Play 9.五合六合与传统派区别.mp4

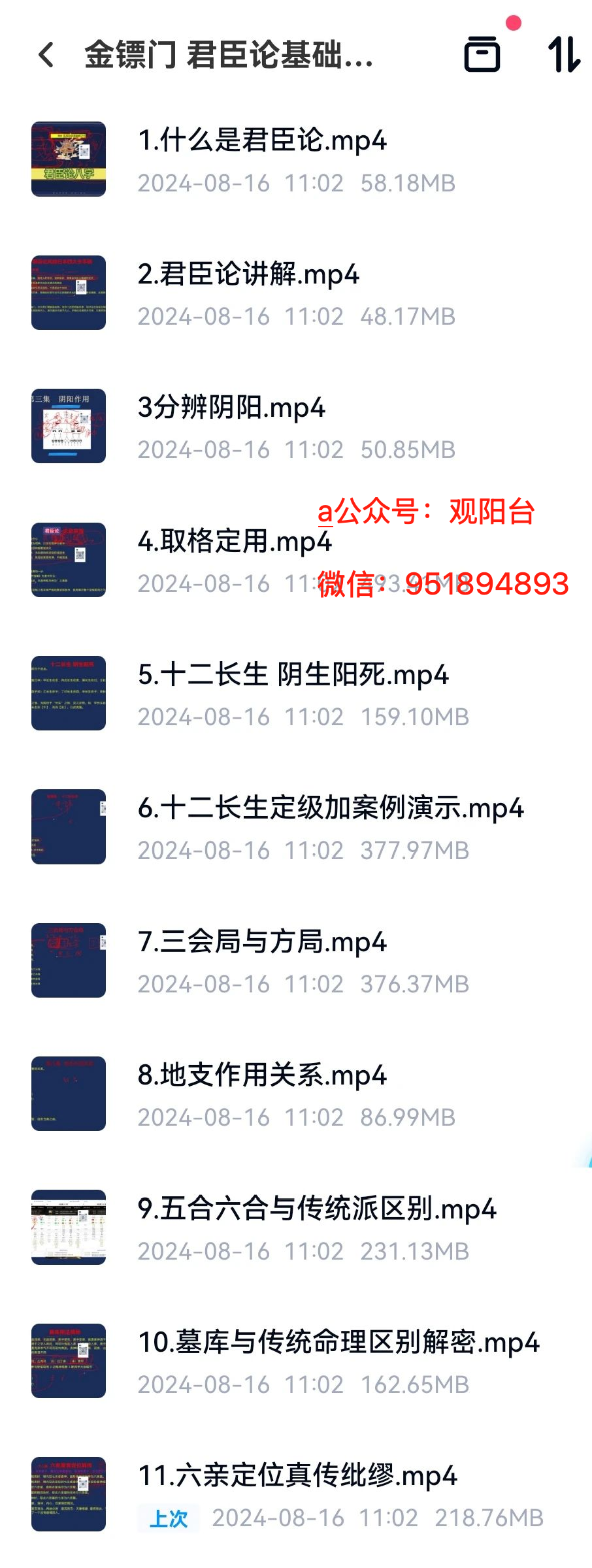317,1209
